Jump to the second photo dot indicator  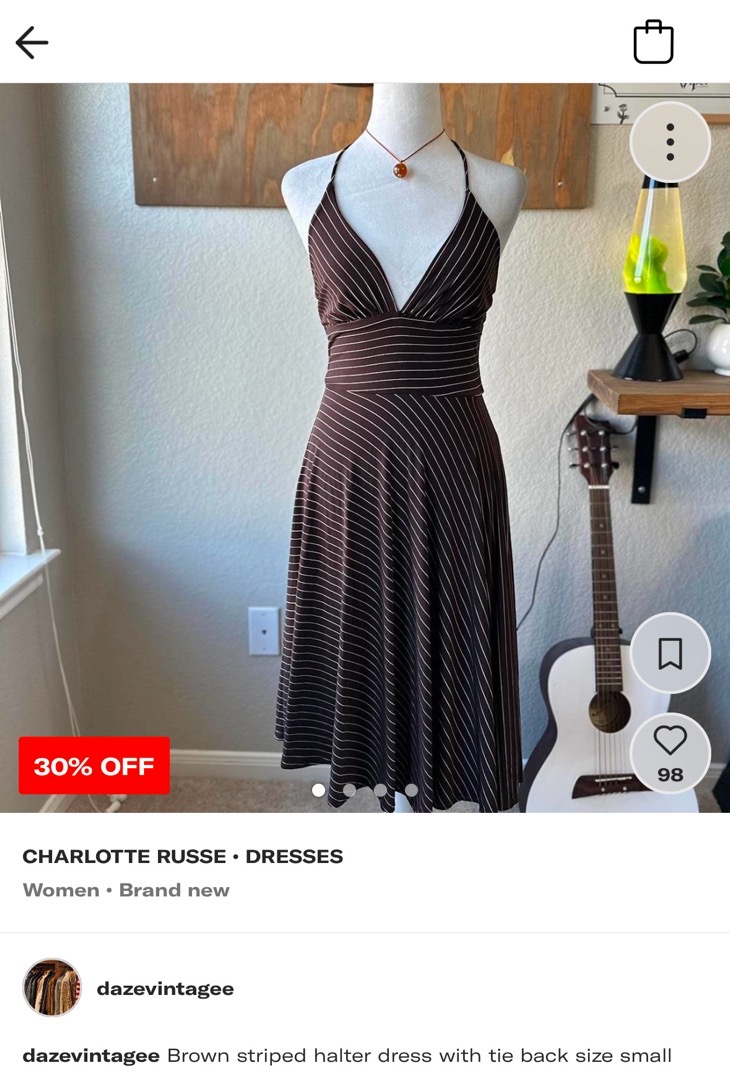(x=349, y=790)
